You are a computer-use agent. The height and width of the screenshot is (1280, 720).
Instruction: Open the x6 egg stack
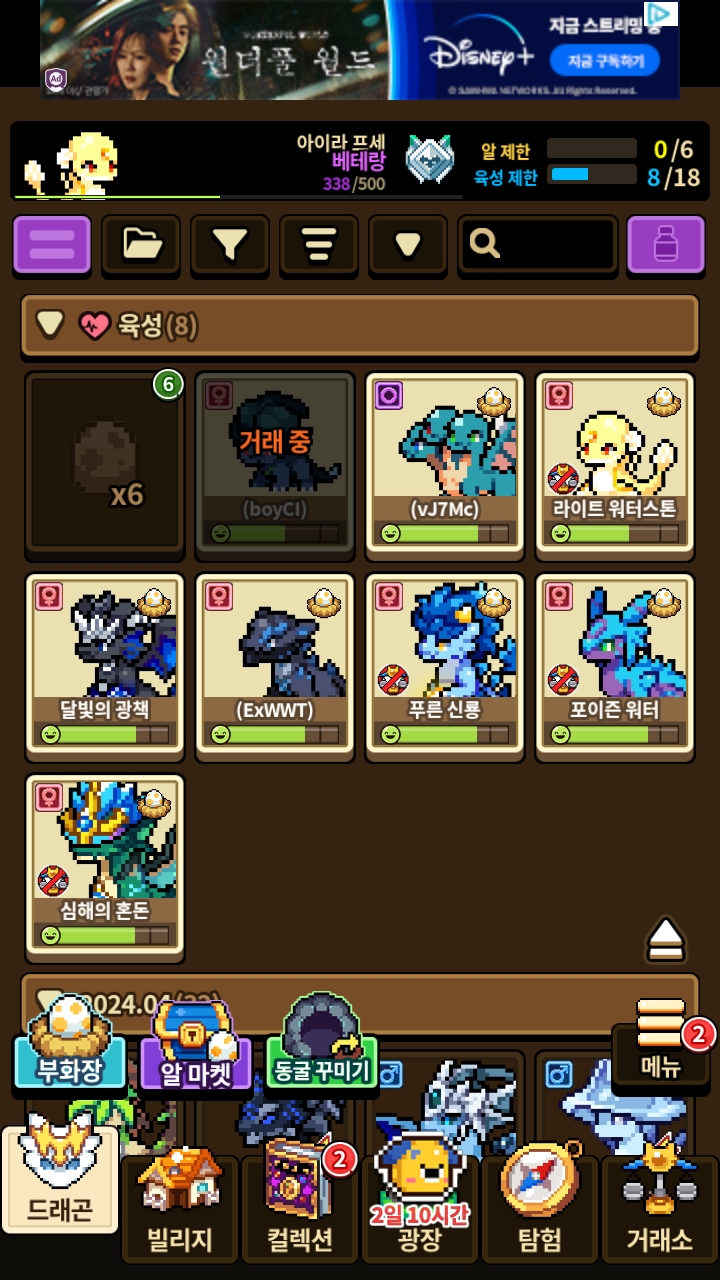coord(105,464)
